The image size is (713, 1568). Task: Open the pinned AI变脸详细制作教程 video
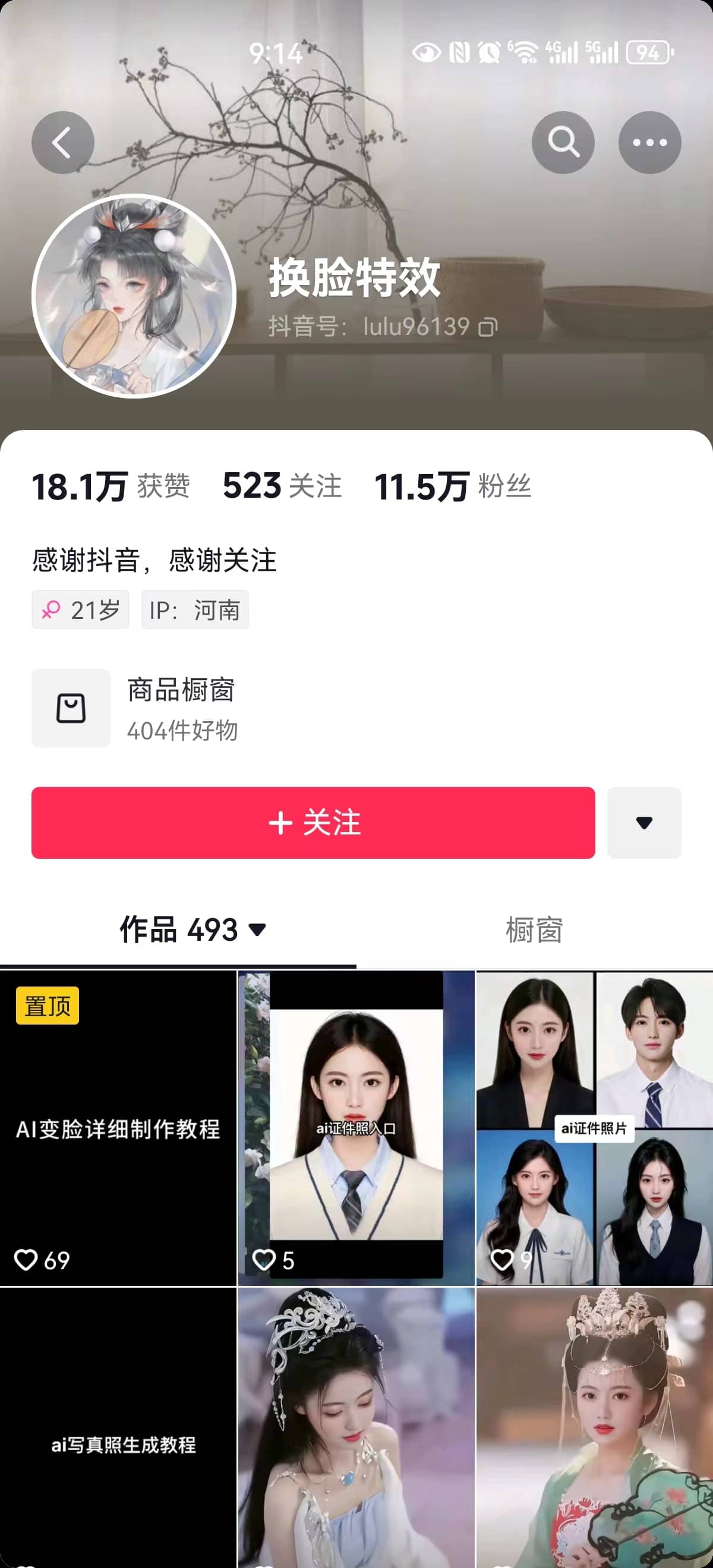(118, 1128)
